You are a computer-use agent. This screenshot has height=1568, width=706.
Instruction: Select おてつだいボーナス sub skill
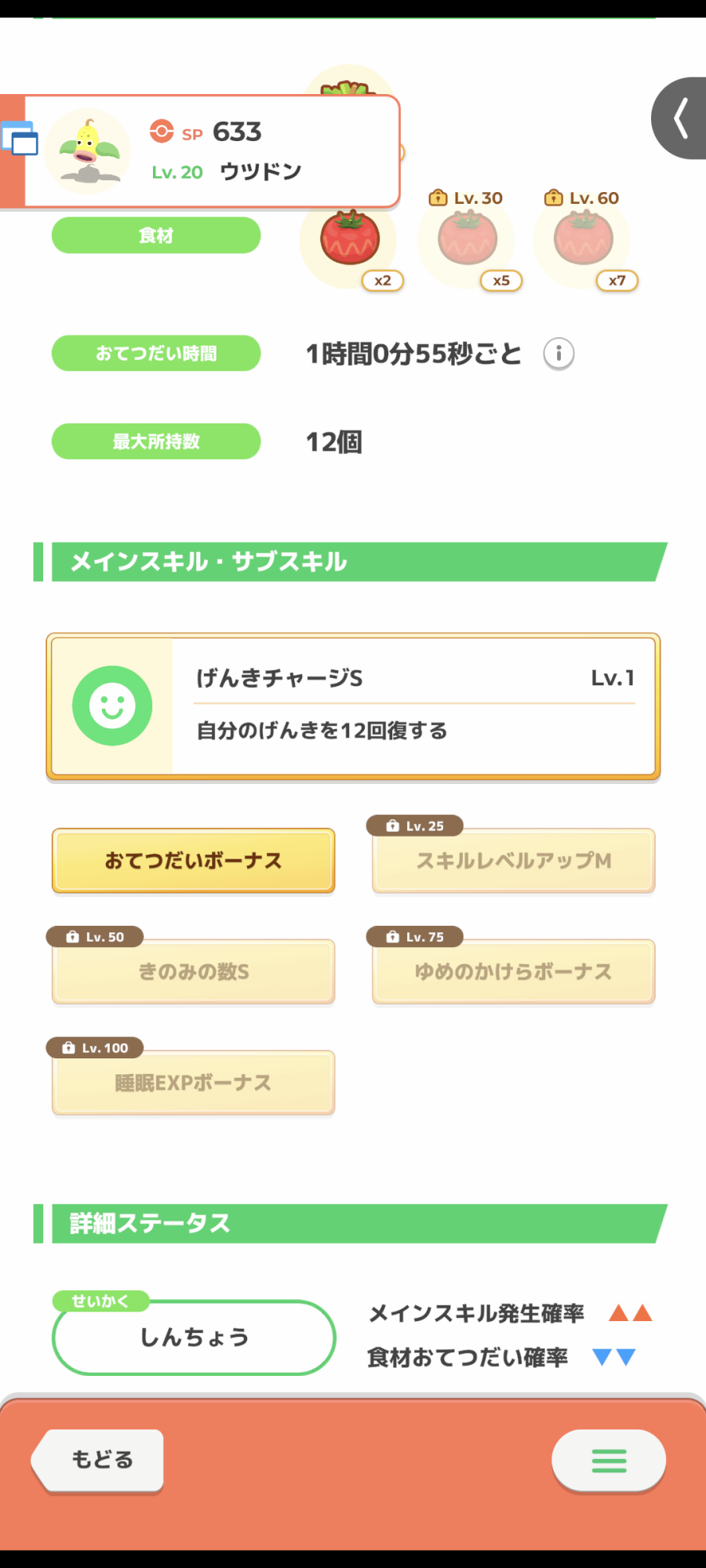pyautogui.click(x=194, y=861)
